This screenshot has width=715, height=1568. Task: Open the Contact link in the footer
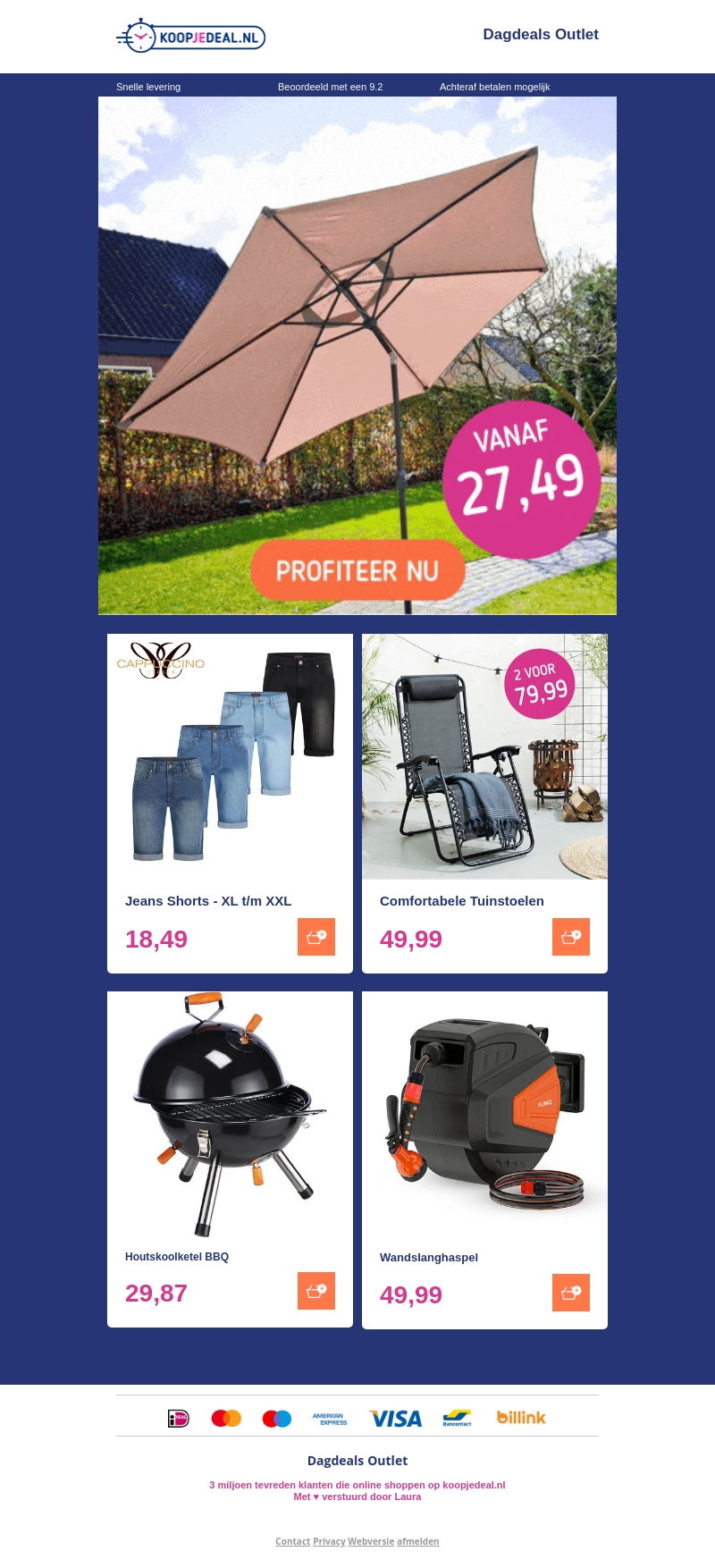click(x=292, y=1541)
